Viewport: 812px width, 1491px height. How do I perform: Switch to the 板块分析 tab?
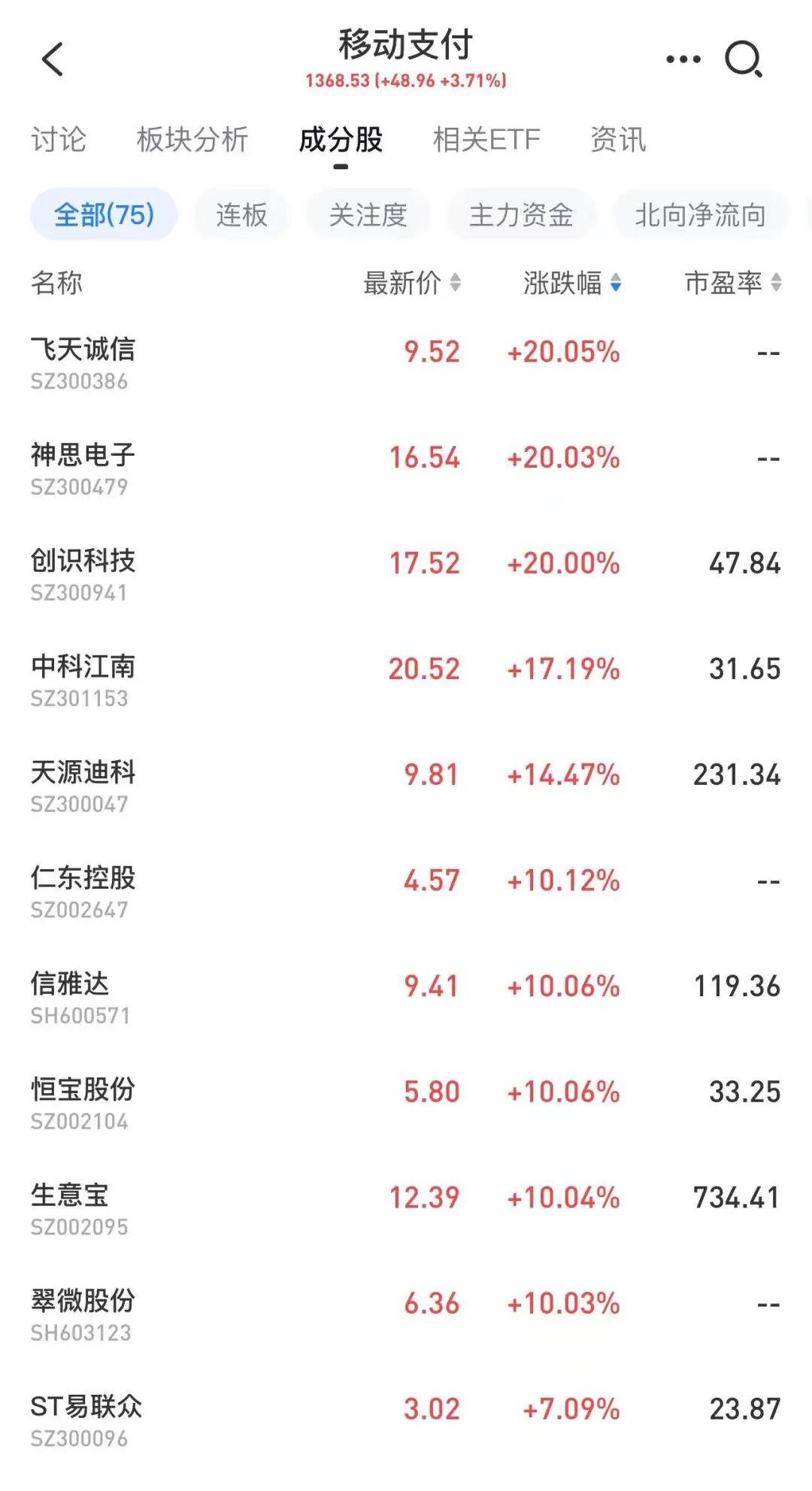pos(192,140)
